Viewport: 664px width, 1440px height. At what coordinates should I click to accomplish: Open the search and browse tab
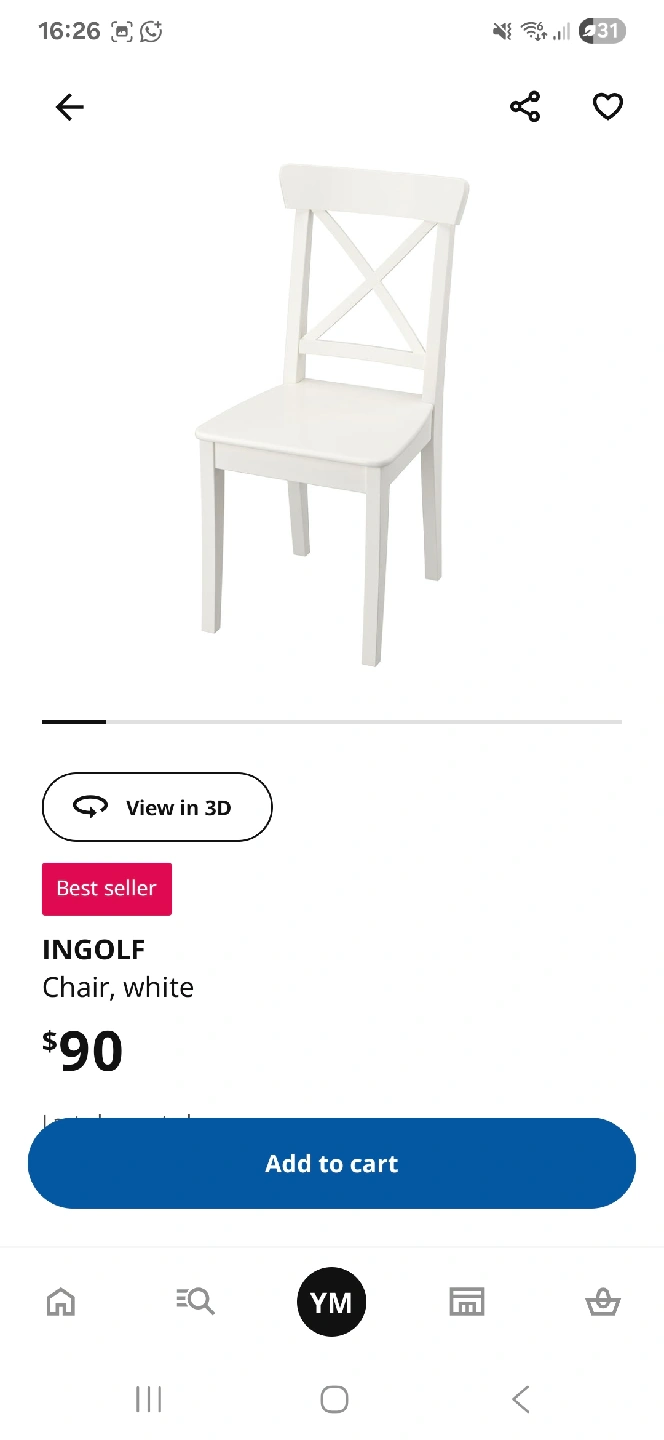195,1301
